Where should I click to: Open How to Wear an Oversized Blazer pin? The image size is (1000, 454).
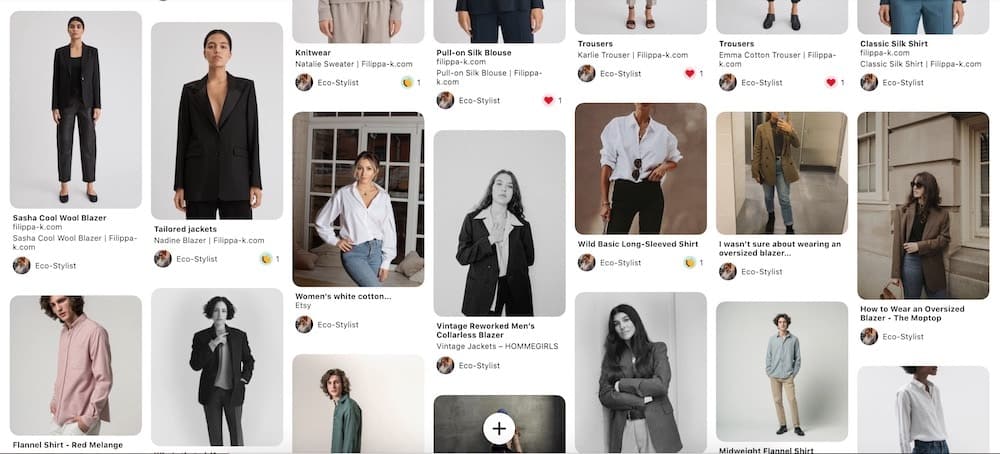point(923,205)
